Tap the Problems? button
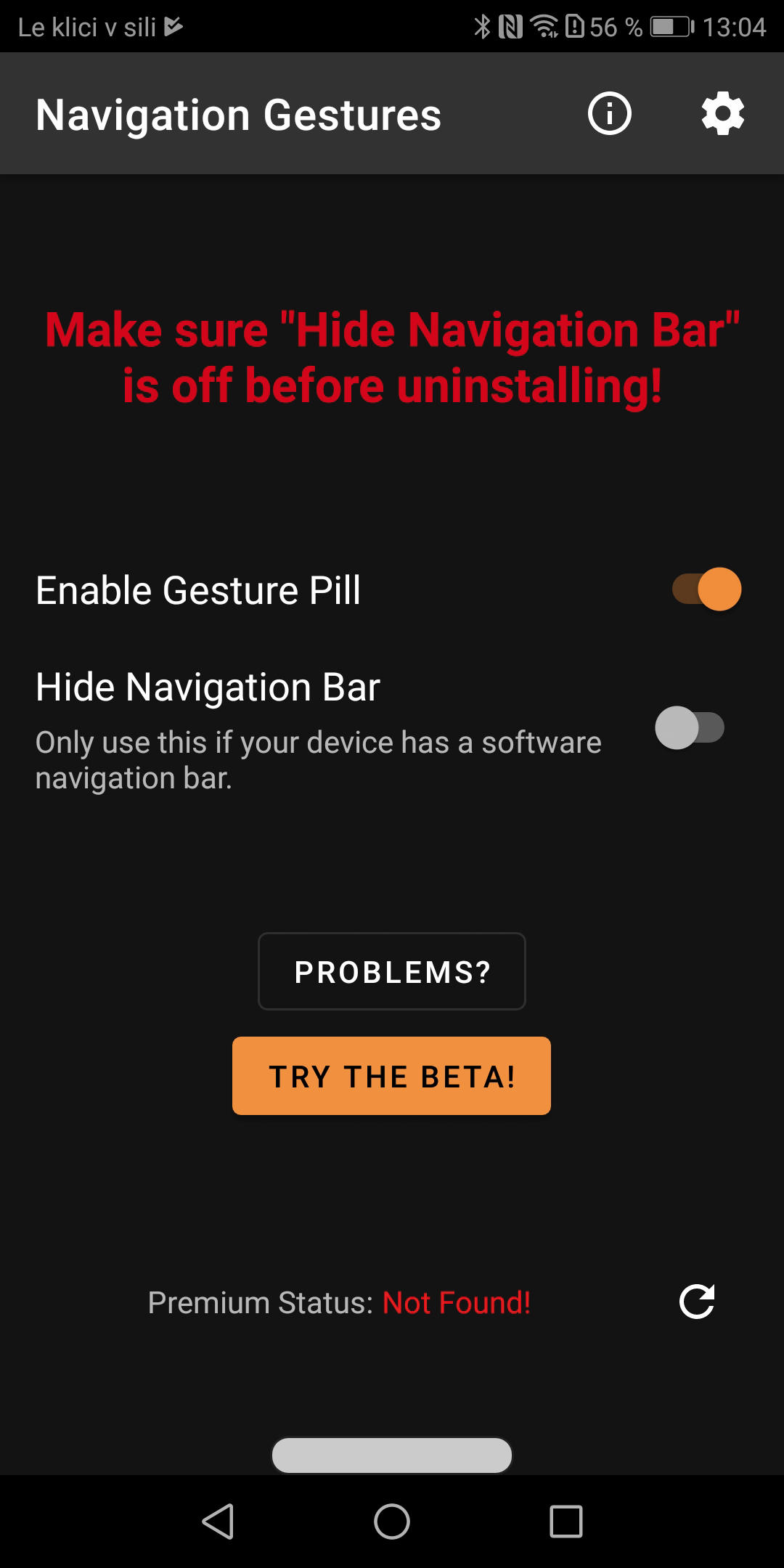784x1568 pixels. pyautogui.click(x=392, y=971)
